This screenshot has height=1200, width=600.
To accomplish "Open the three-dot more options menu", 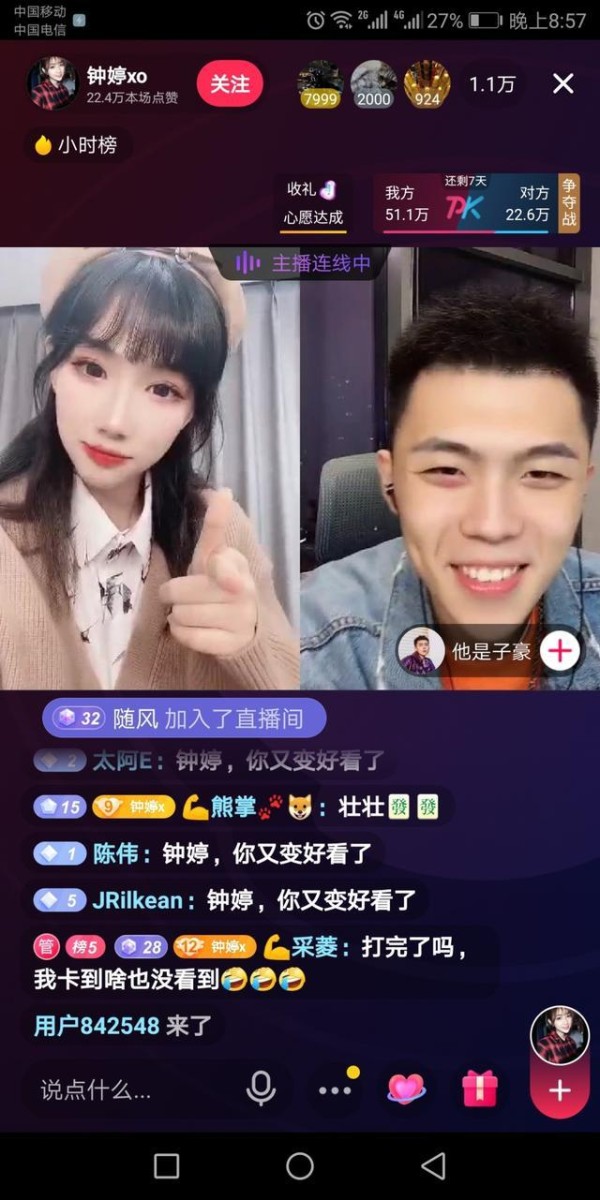I will (335, 1090).
